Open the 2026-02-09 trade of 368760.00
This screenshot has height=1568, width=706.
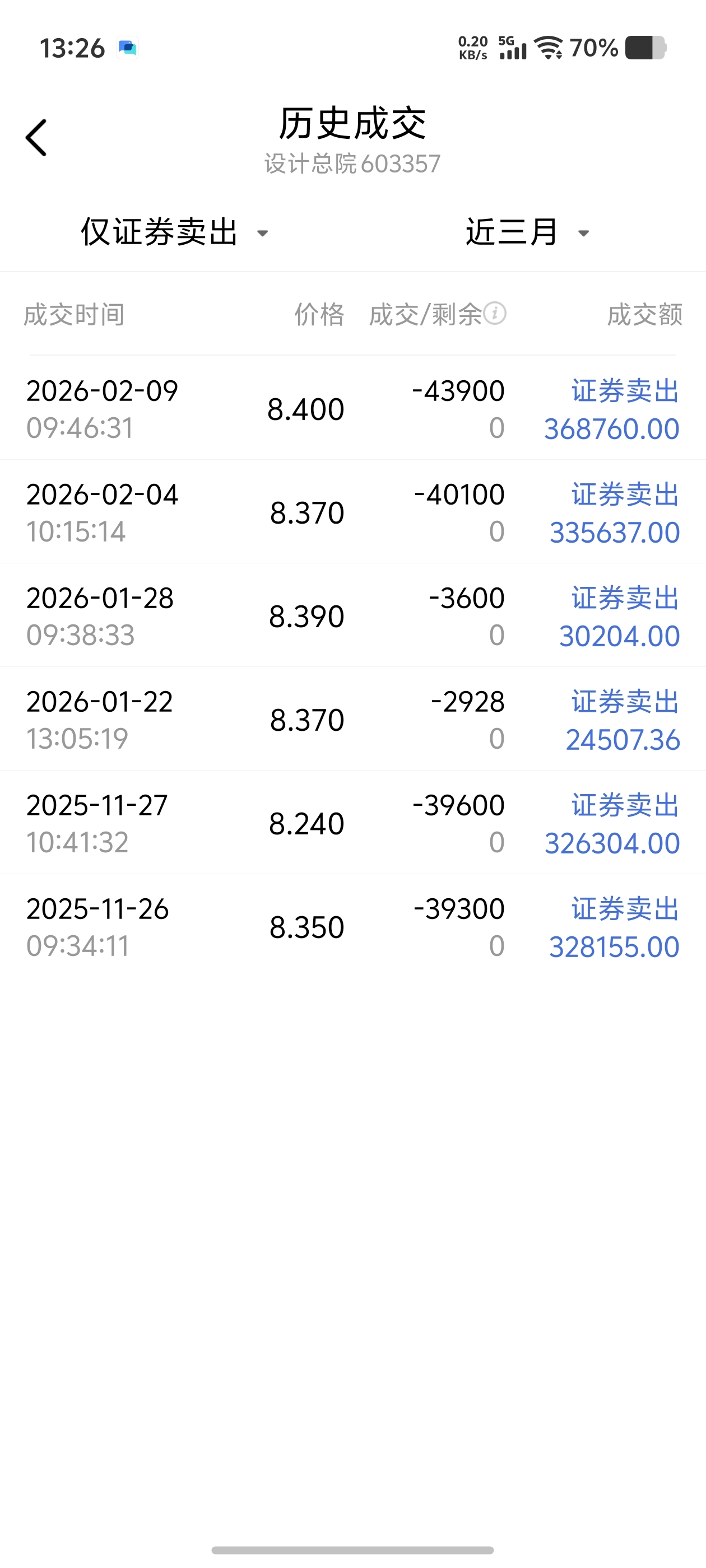(352, 409)
